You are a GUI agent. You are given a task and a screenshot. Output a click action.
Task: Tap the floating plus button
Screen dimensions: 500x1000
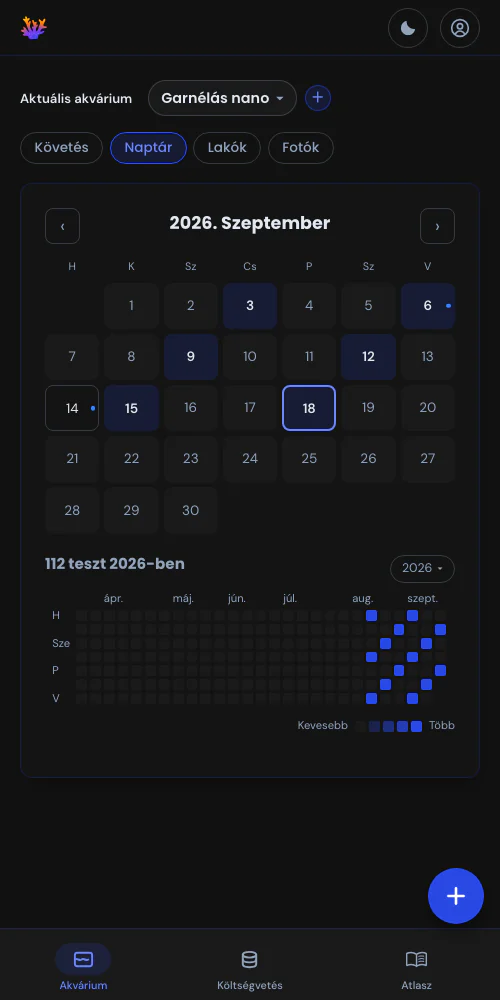pos(455,895)
